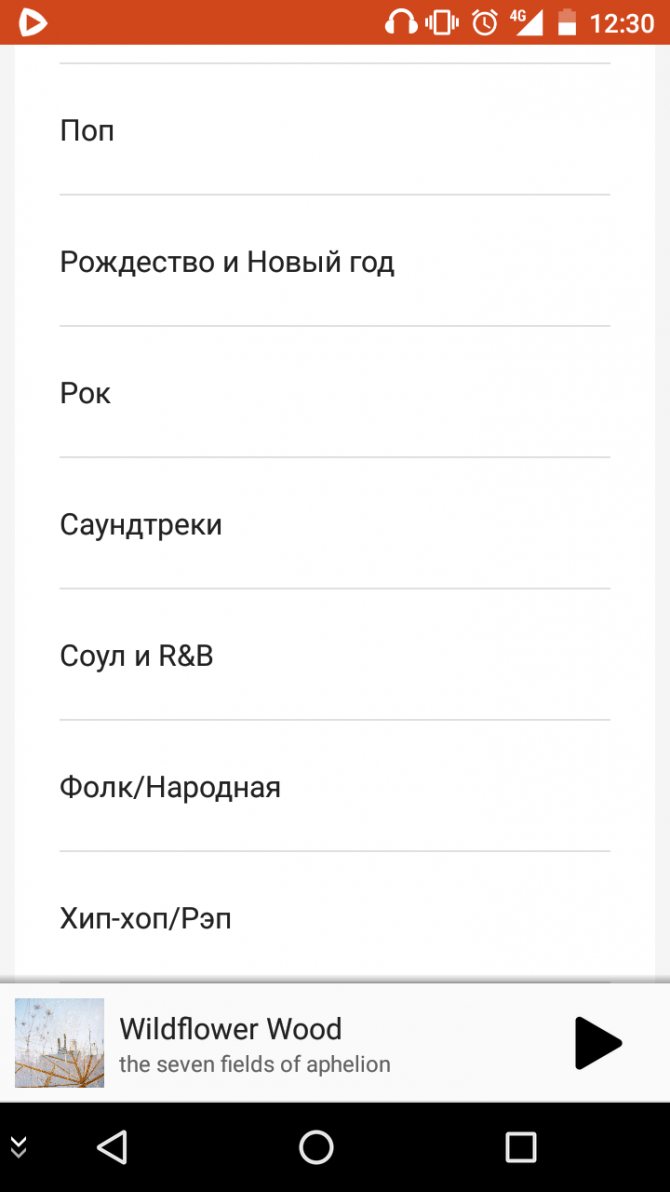Open the Соул и R&B genre
The image size is (670, 1192).
tap(335, 655)
